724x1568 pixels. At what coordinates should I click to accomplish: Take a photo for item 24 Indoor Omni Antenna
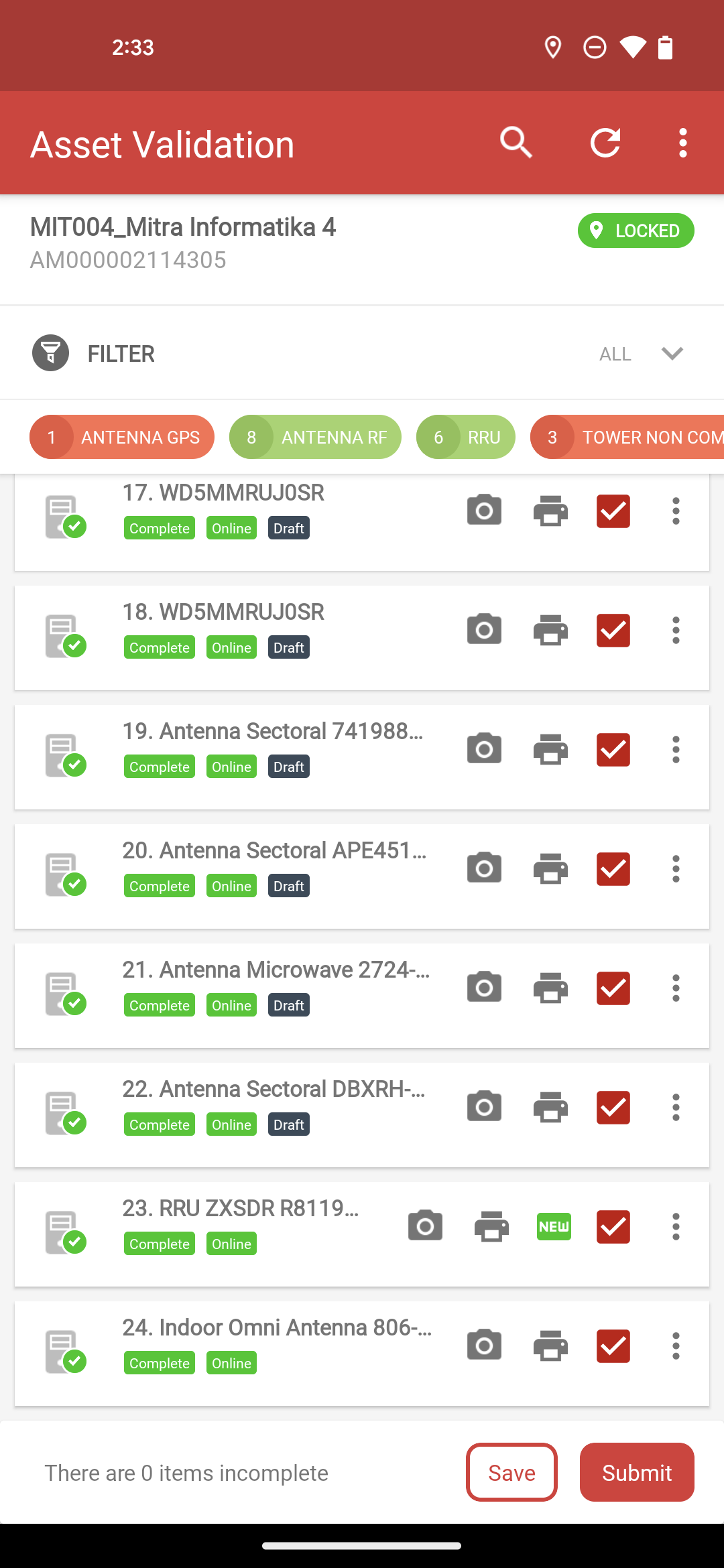tap(484, 1346)
